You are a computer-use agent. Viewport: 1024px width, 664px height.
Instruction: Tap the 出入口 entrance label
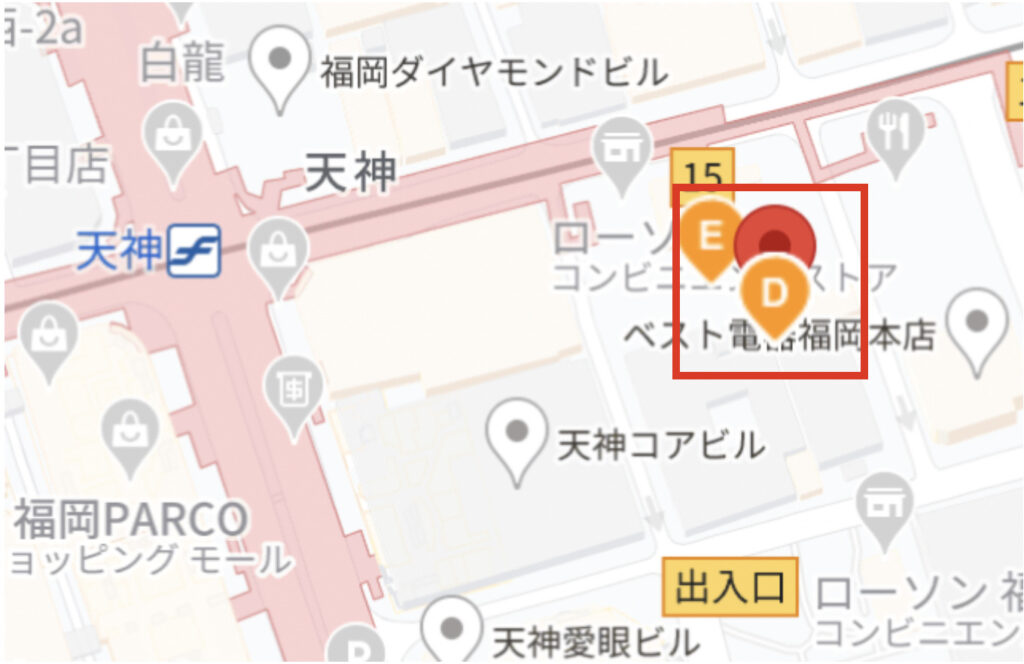(730, 586)
